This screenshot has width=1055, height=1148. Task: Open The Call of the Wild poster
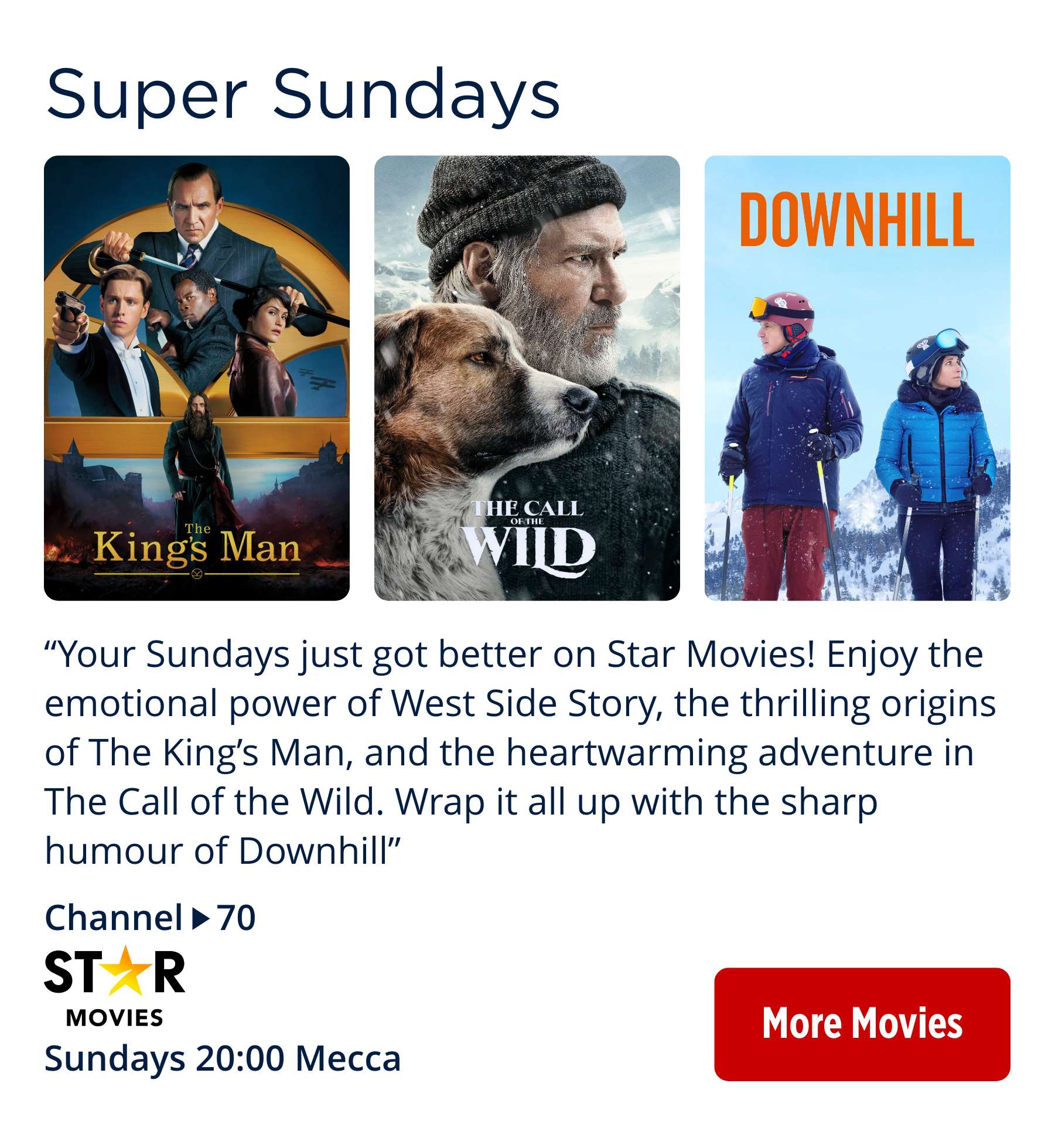527,377
